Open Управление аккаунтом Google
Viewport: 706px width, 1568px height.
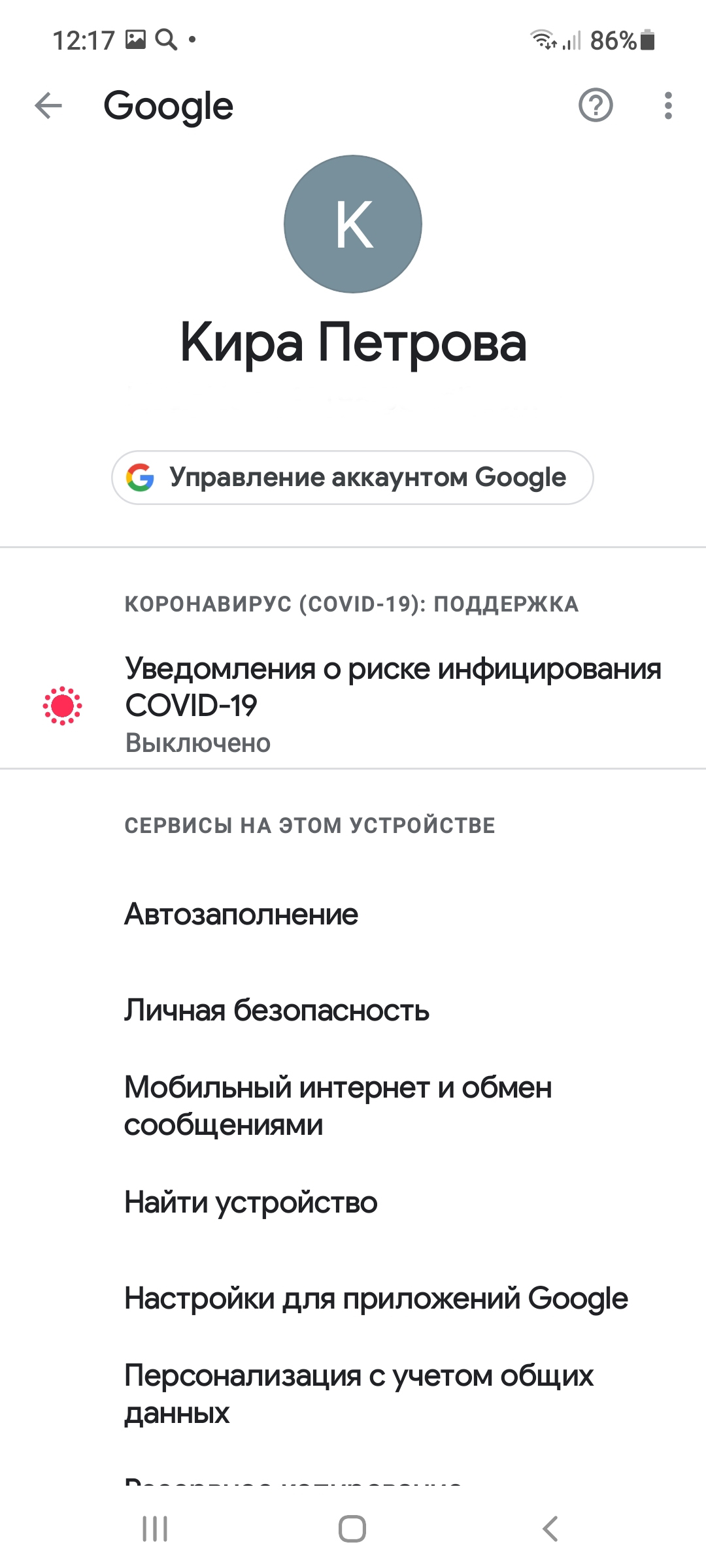(352, 478)
